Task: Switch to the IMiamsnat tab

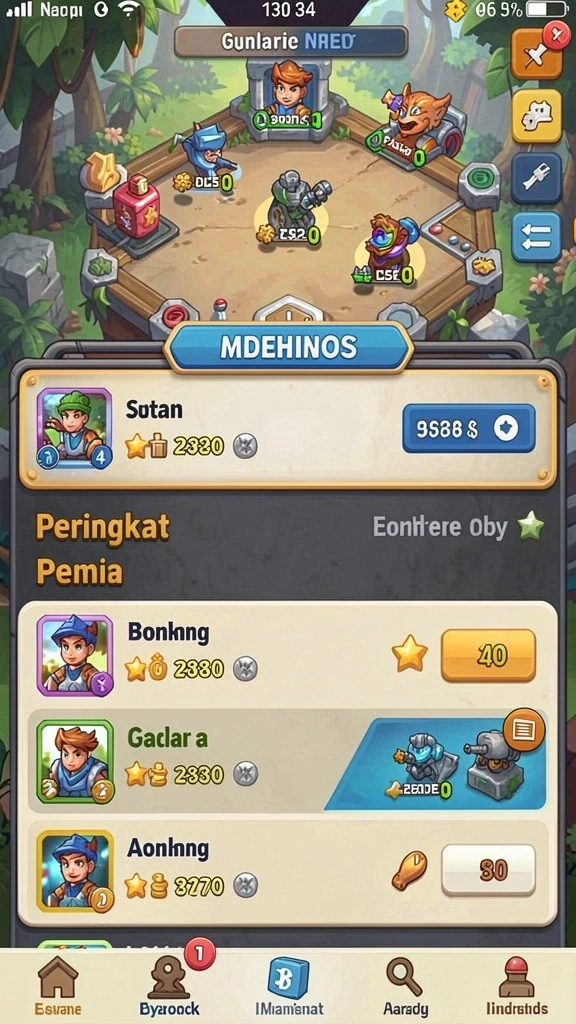Action: (x=288, y=986)
